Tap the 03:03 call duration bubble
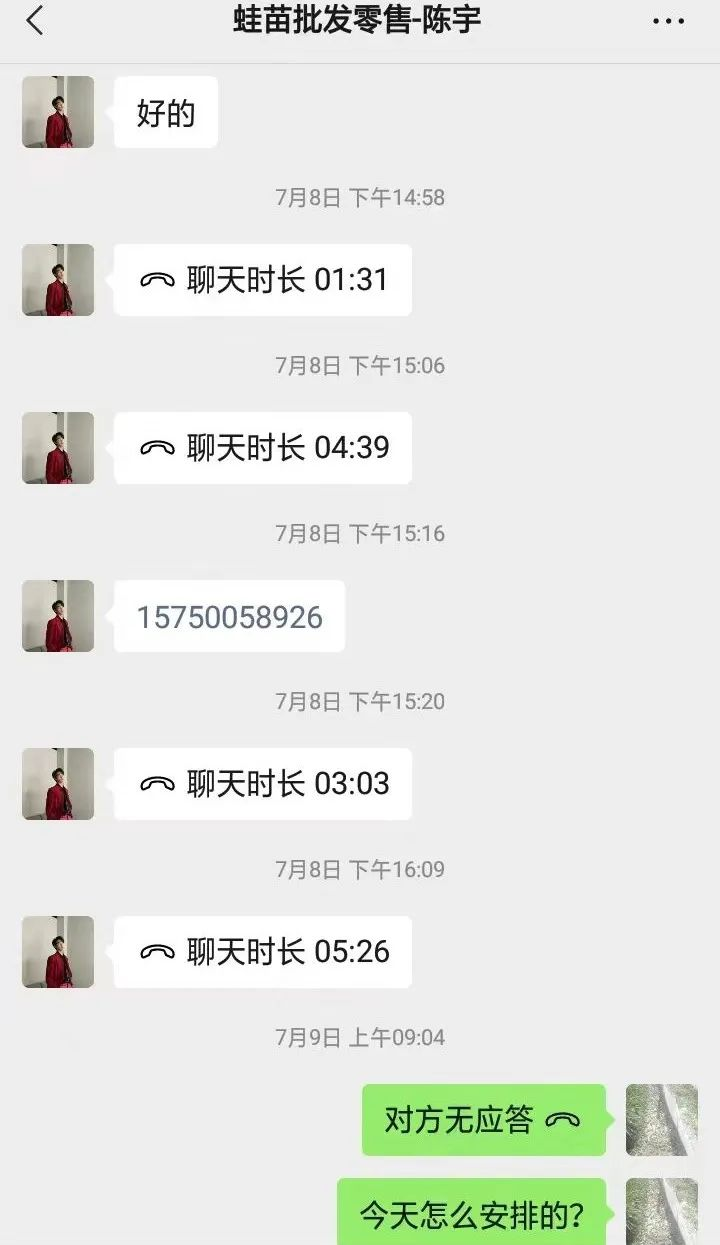Viewport: 720px width, 1245px height. [x=263, y=784]
